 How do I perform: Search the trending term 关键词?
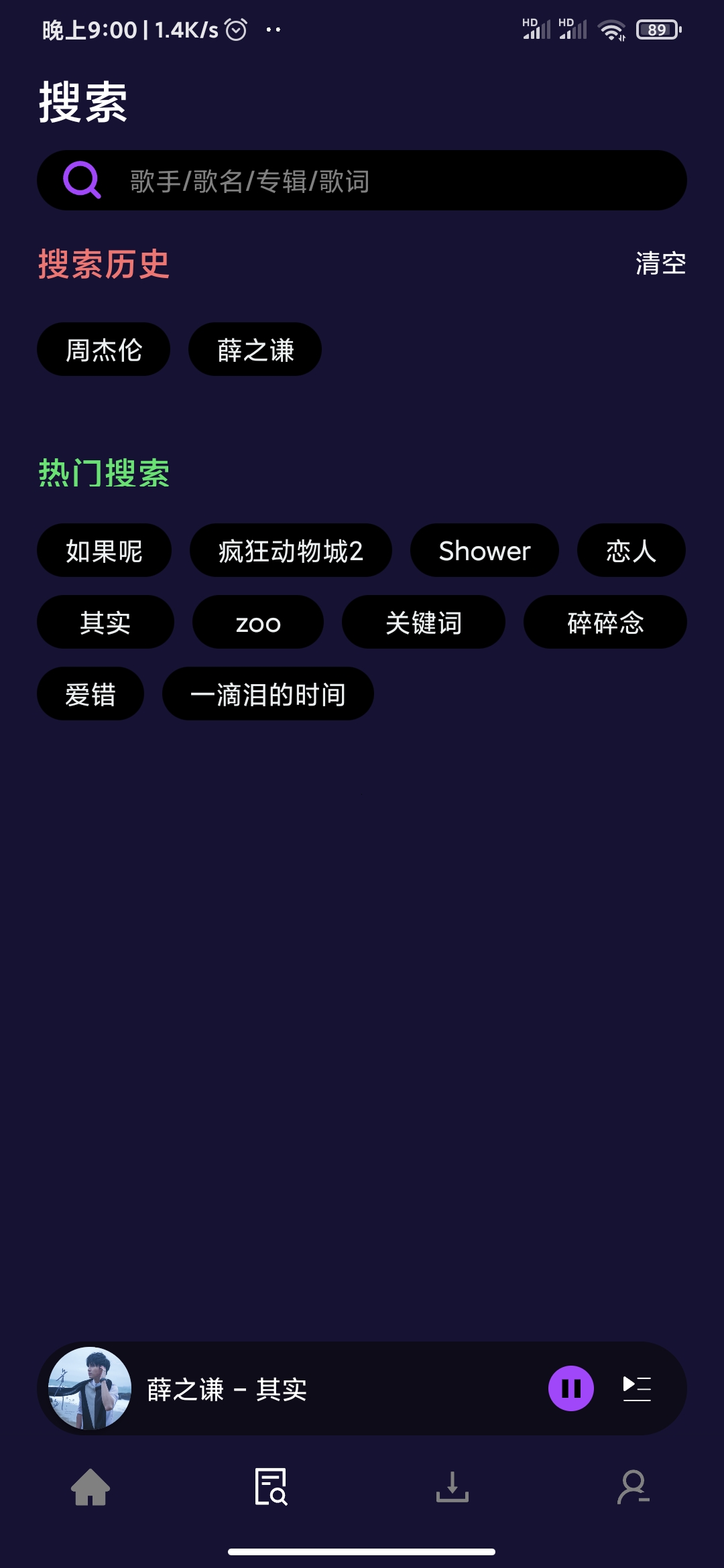click(x=423, y=623)
